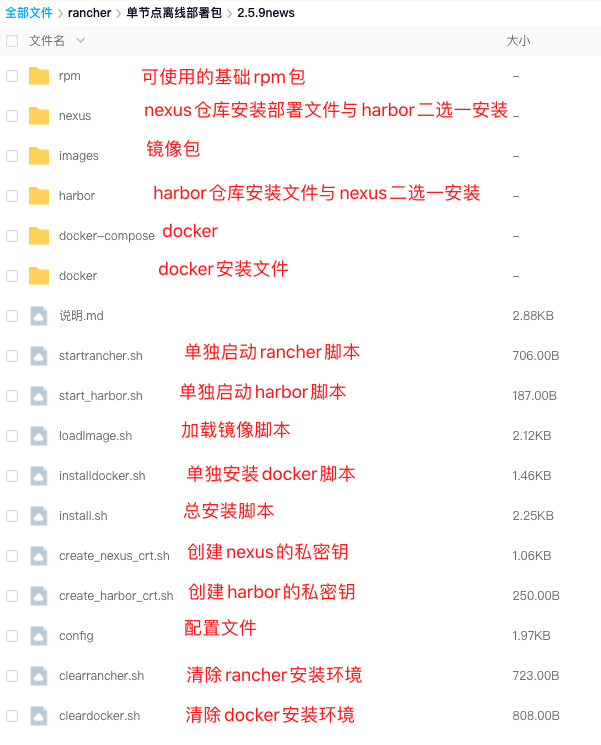This screenshot has height=745, width=601.
Task: Open the config file
Action: (x=76, y=636)
